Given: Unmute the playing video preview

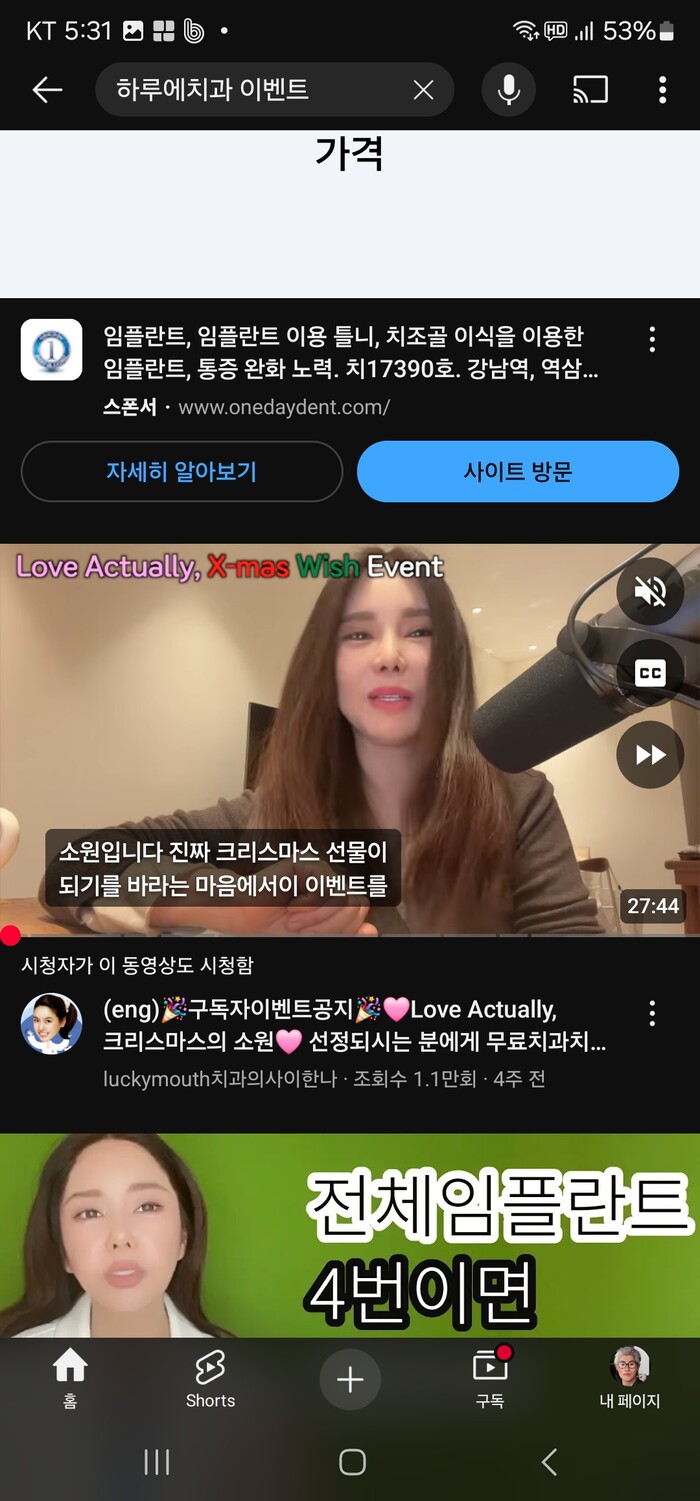Looking at the screenshot, I should click(x=650, y=592).
